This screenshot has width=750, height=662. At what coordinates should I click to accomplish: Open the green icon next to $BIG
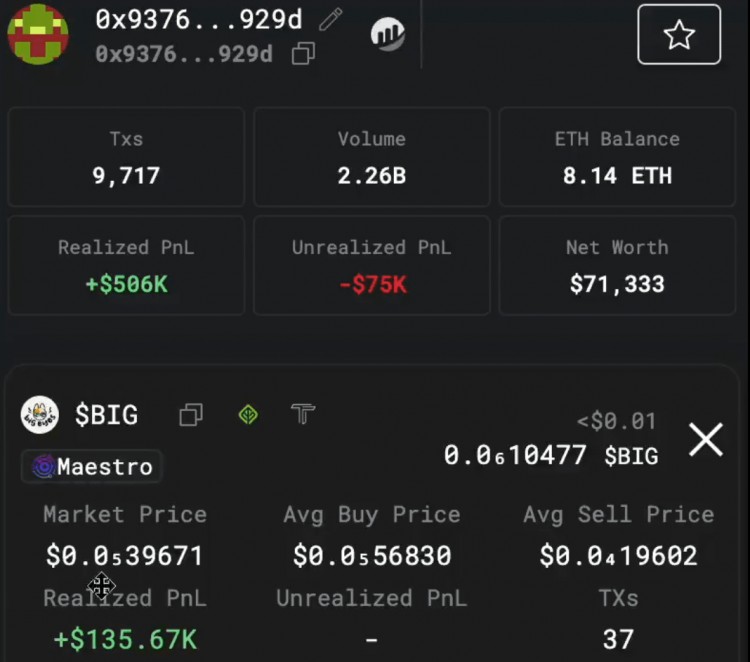pyautogui.click(x=248, y=414)
